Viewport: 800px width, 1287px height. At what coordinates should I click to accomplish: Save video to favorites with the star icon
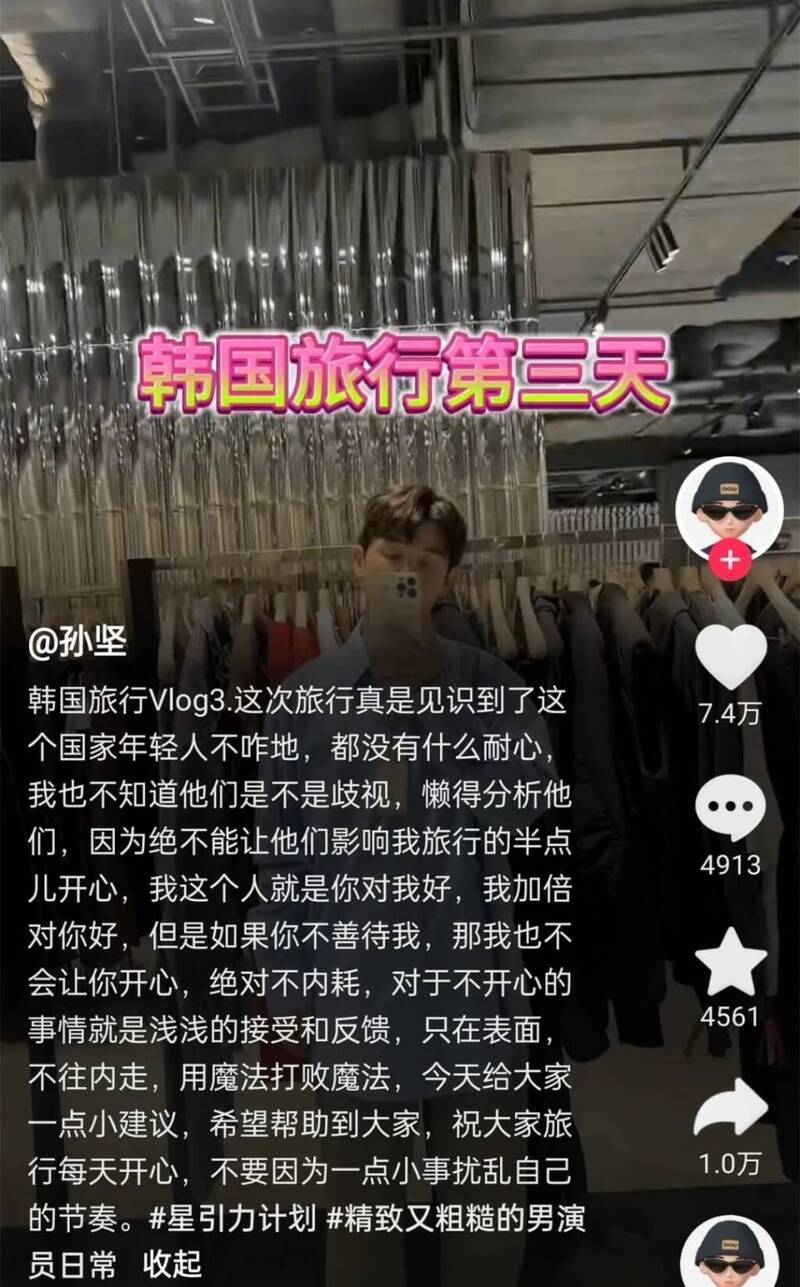(730, 962)
